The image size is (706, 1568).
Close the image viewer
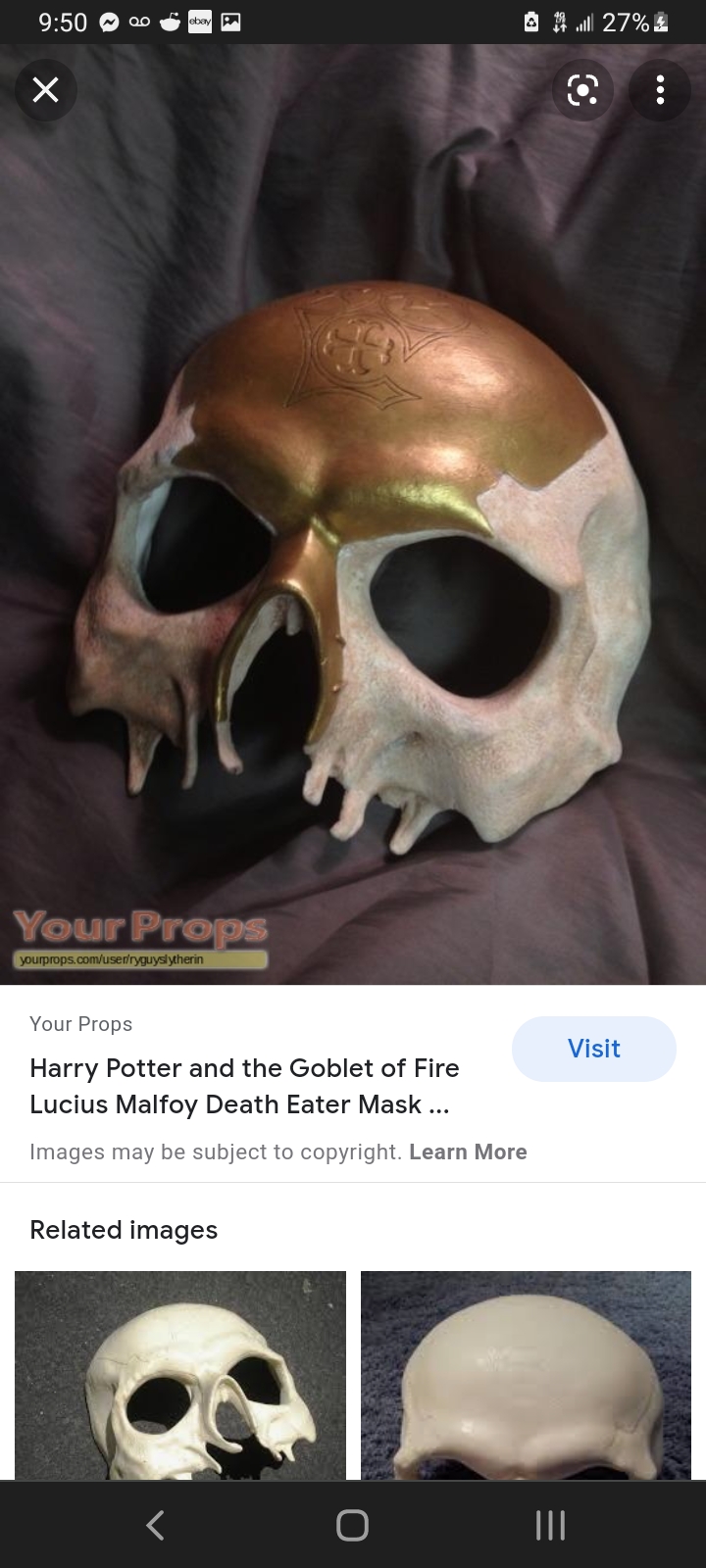point(45,90)
